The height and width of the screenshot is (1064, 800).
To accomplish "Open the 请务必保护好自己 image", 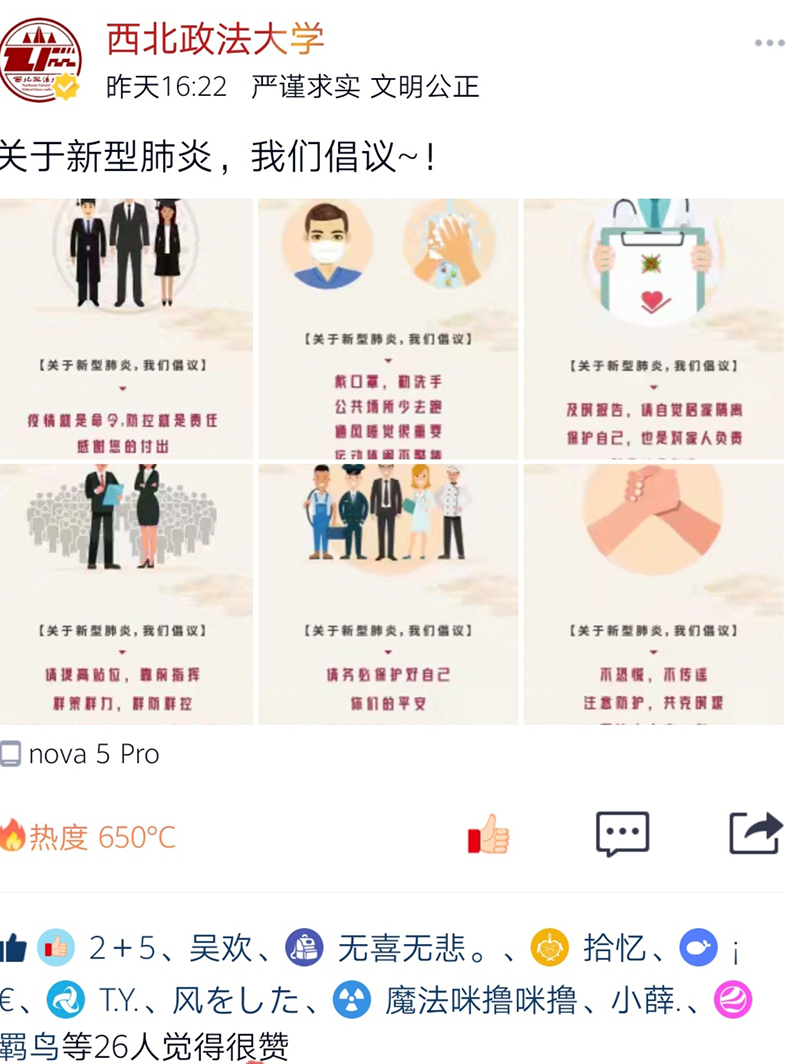I will pos(388,594).
